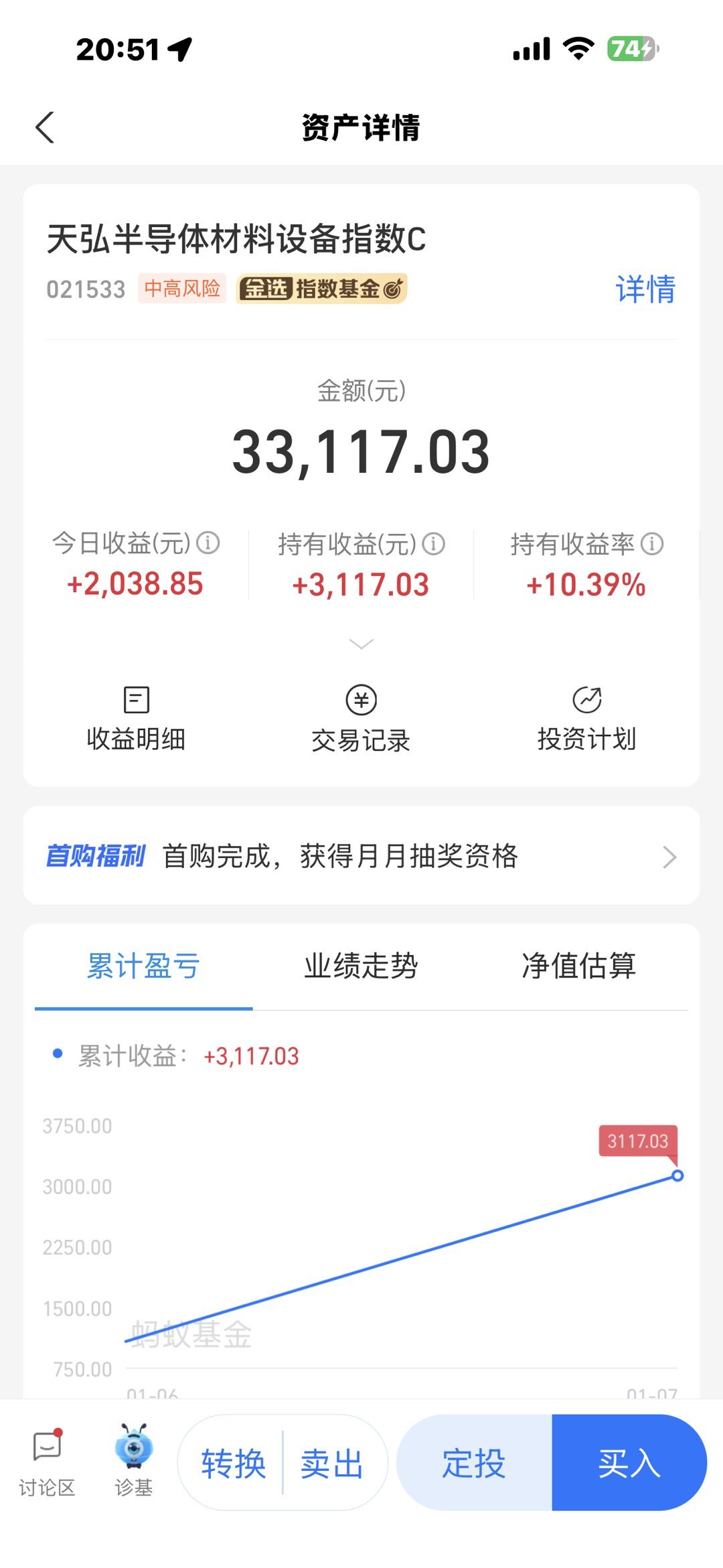Sell the fund with 卖出

[332, 1464]
